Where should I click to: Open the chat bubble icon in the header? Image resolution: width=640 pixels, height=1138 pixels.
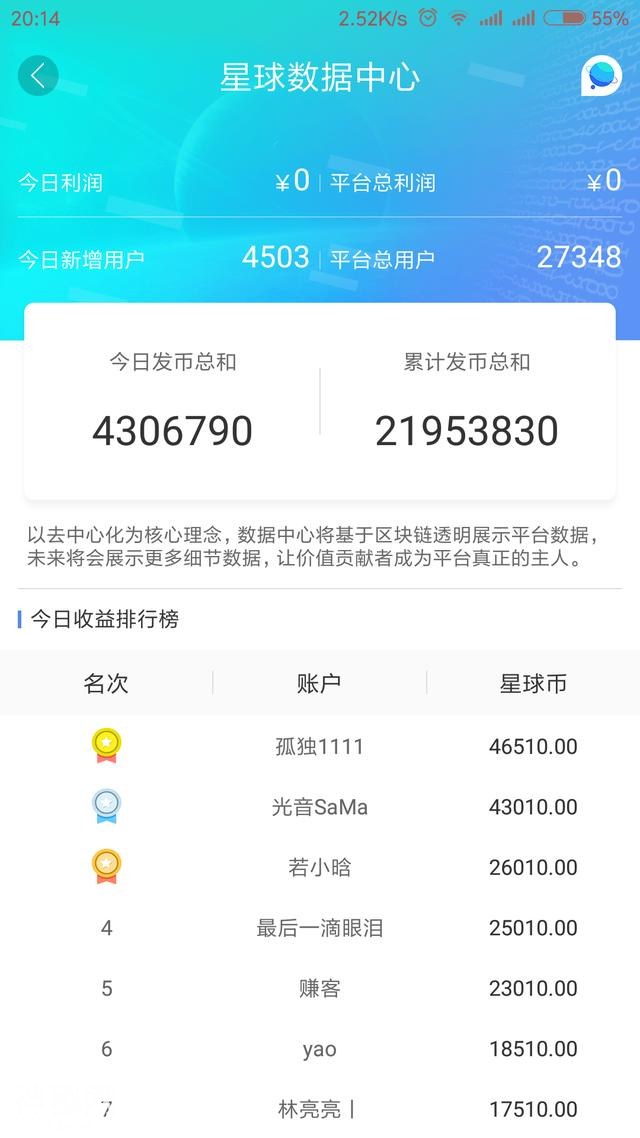click(x=601, y=76)
